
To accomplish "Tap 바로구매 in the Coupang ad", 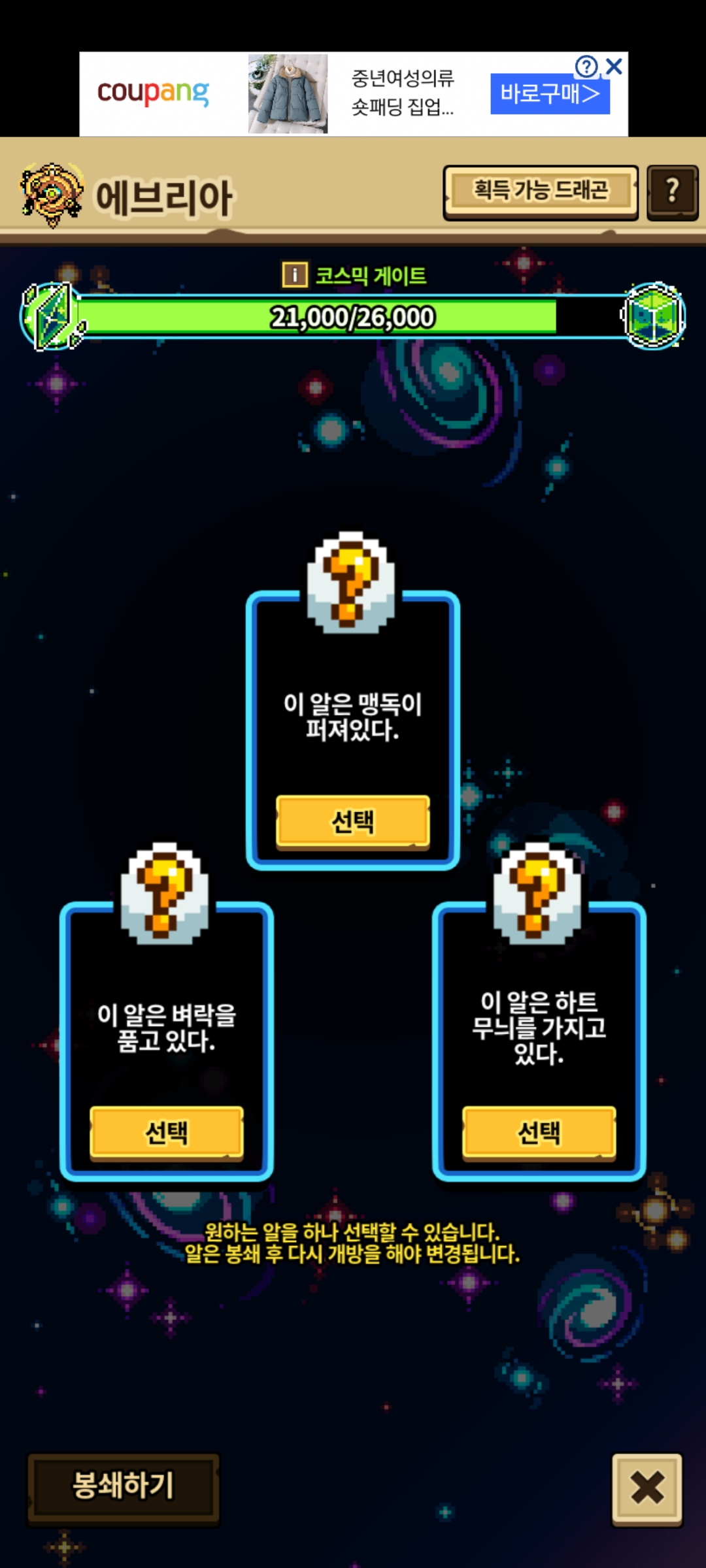I will pyautogui.click(x=550, y=93).
